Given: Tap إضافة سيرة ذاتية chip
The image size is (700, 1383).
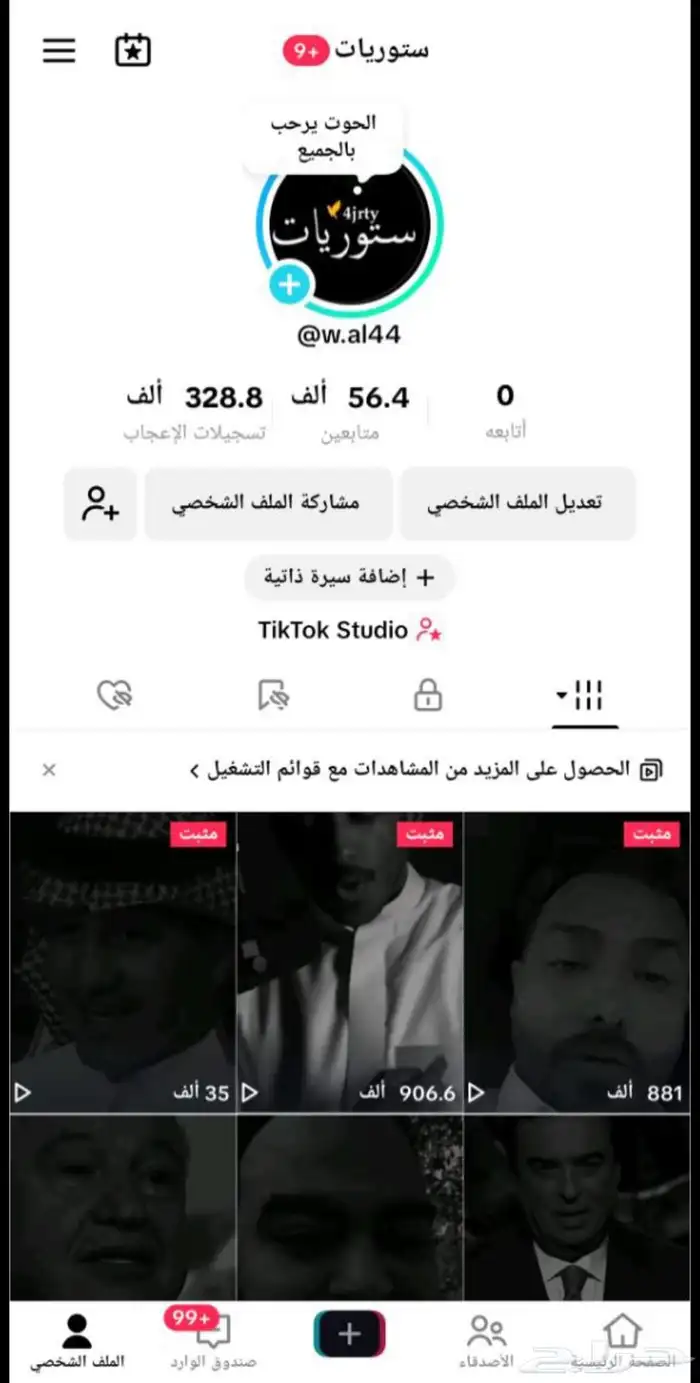Looking at the screenshot, I should coord(349,577).
